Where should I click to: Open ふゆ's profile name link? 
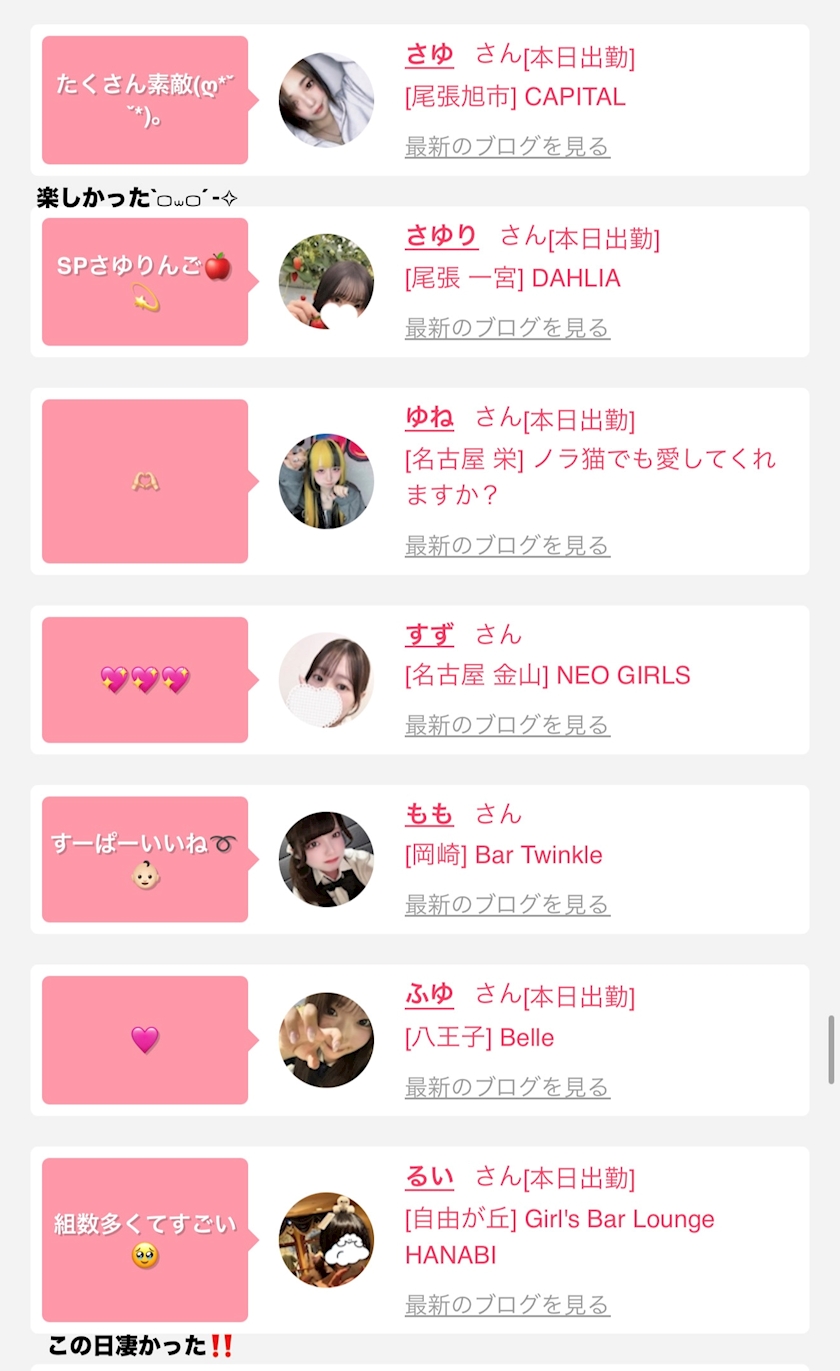click(429, 994)
